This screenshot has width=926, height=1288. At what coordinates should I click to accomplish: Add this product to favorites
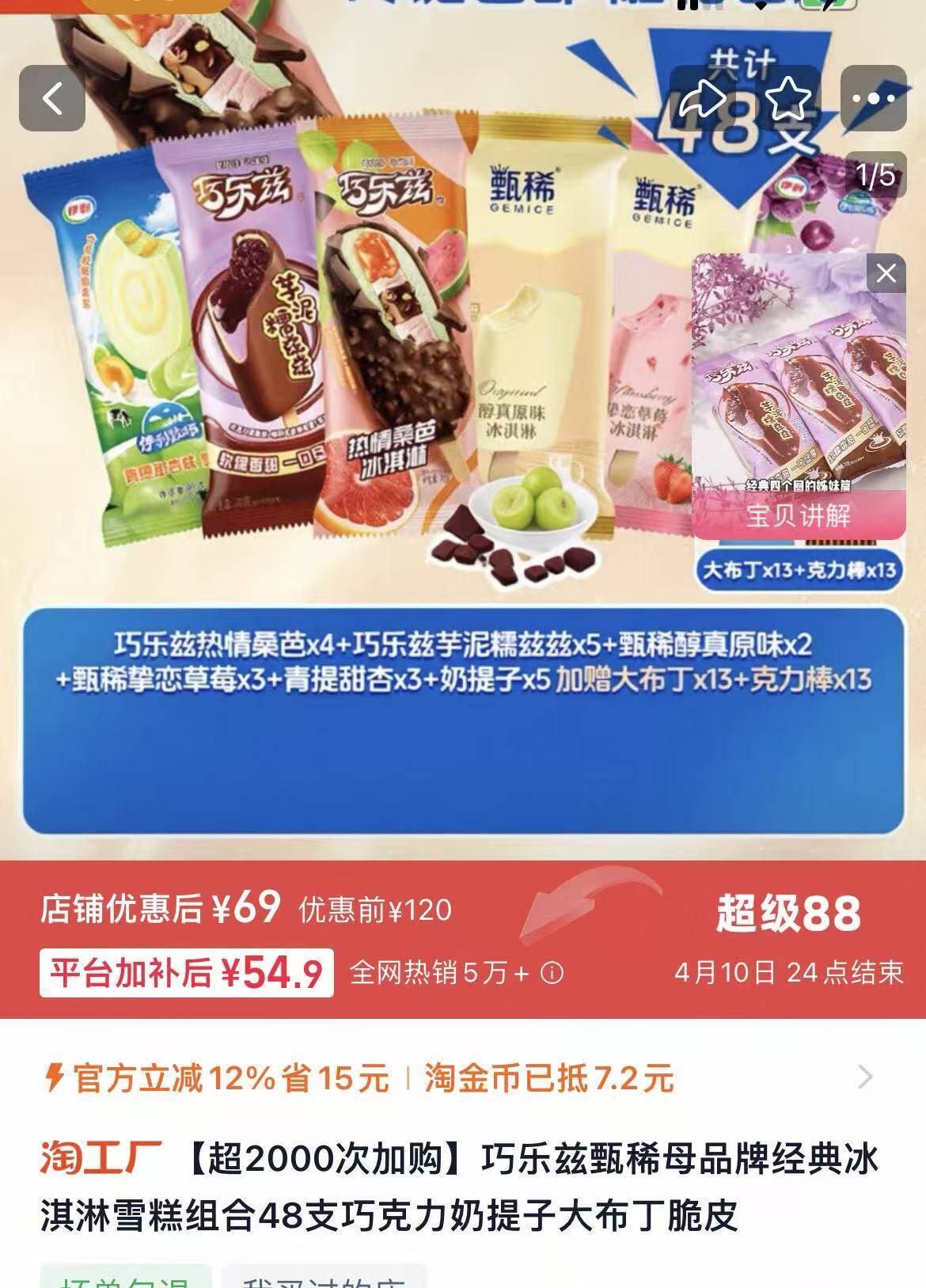[787, 99]
